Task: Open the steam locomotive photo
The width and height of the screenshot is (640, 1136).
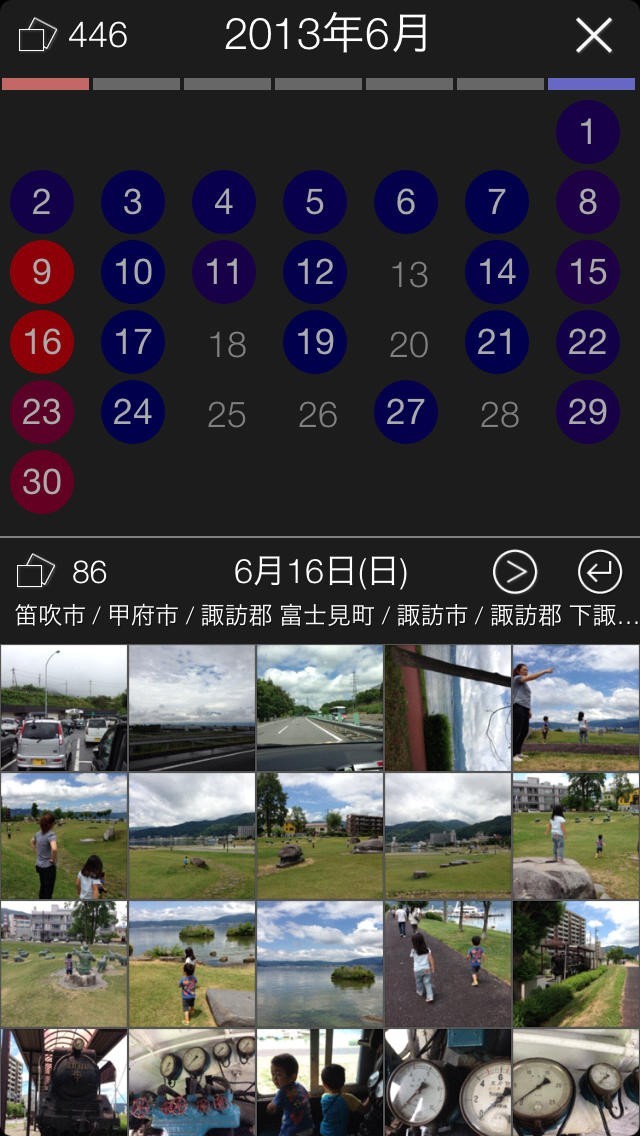Action: (x=64, y=1082)
